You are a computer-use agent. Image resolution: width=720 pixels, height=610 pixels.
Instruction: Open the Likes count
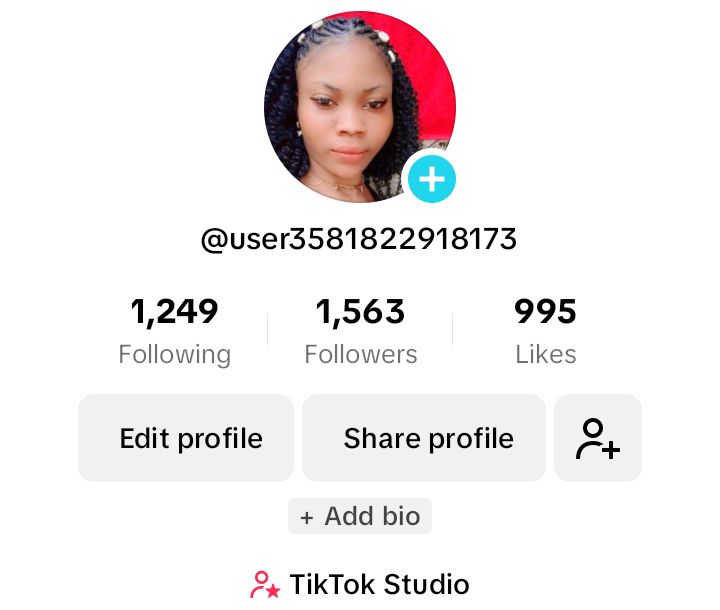(x=545, y=331)
